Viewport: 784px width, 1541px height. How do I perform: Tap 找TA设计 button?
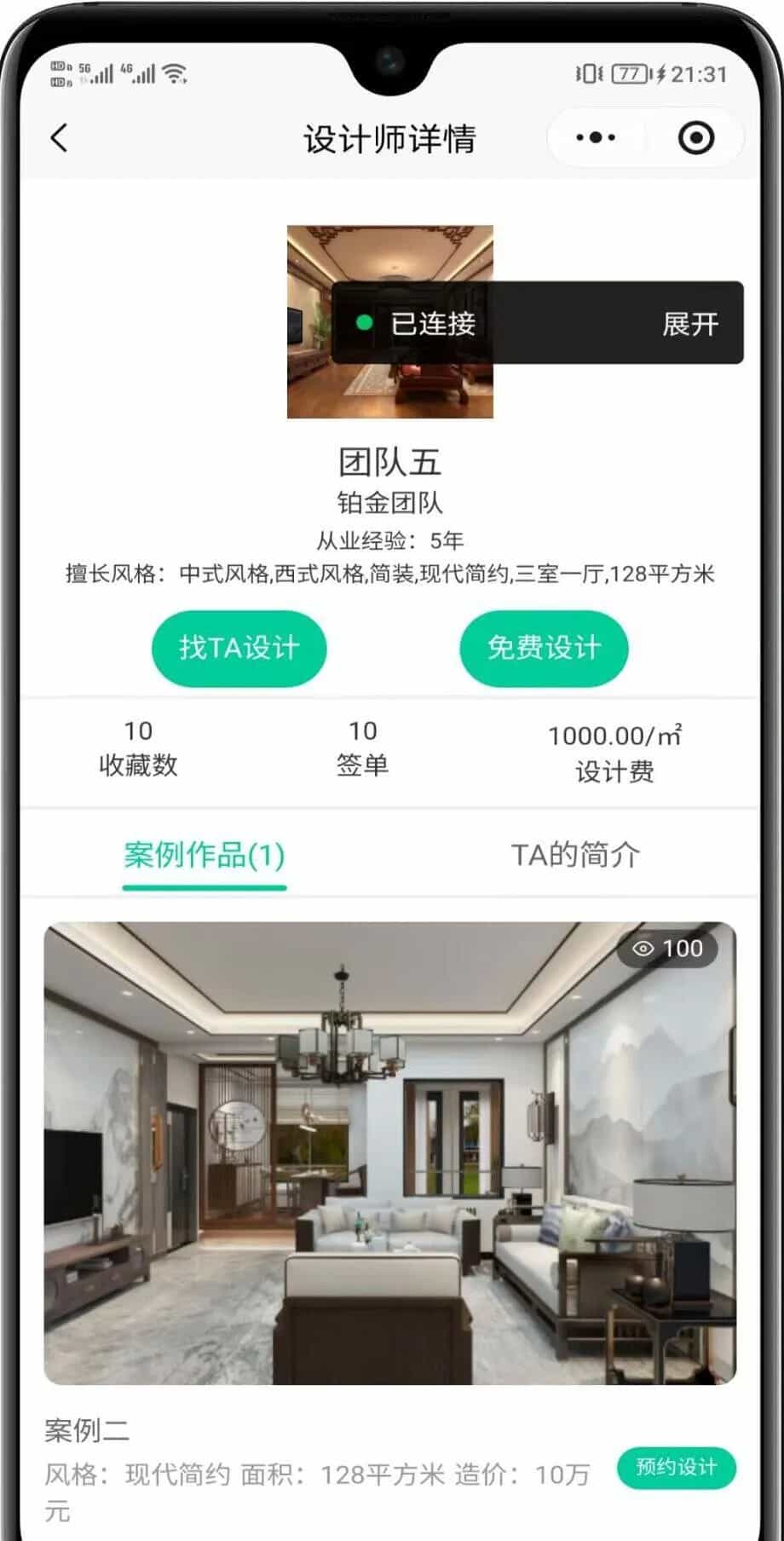coord(239,648)
